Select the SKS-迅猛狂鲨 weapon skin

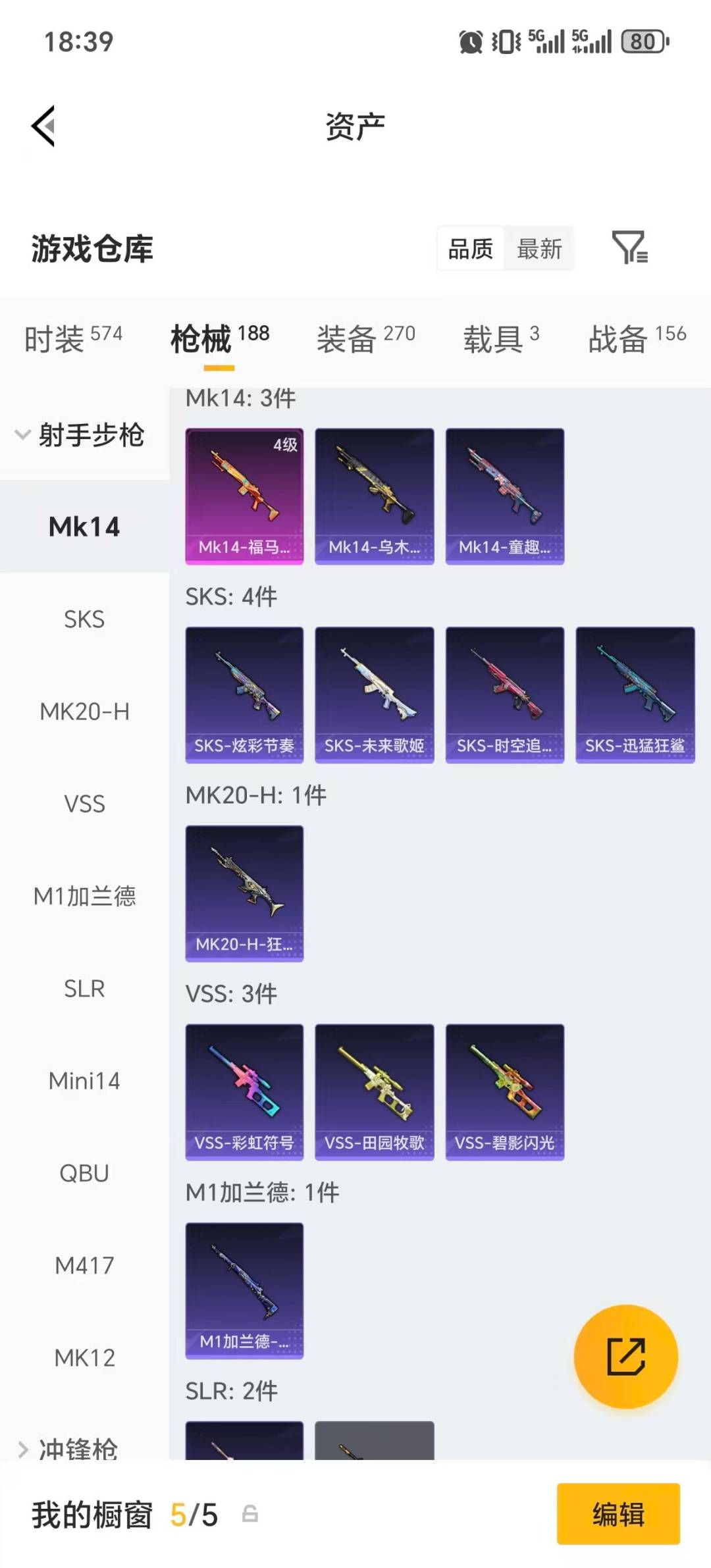[634, 694]
